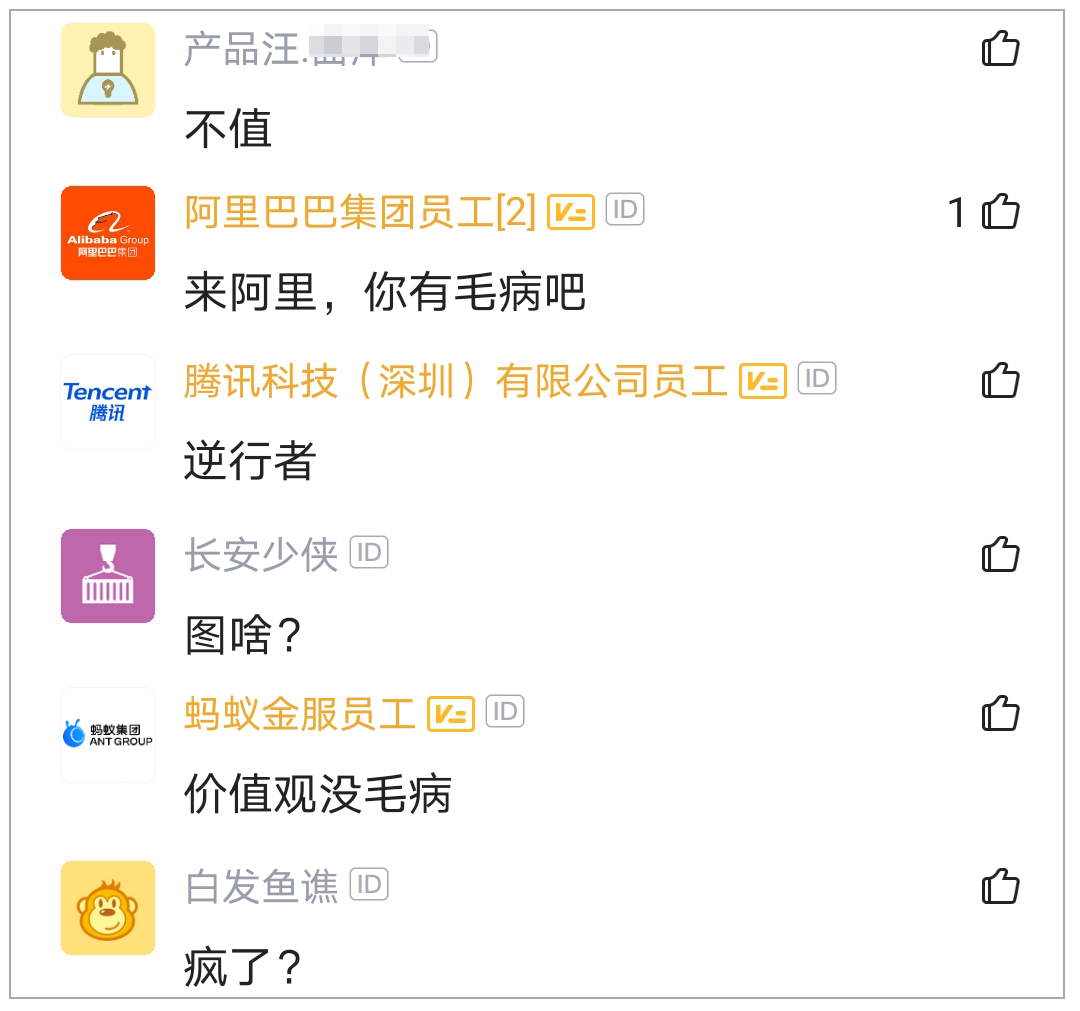The height and width of the screenshot is (1011, 1080).
Task: Open 蚂蚁金服员工 profile name
Action: [300, 713]
